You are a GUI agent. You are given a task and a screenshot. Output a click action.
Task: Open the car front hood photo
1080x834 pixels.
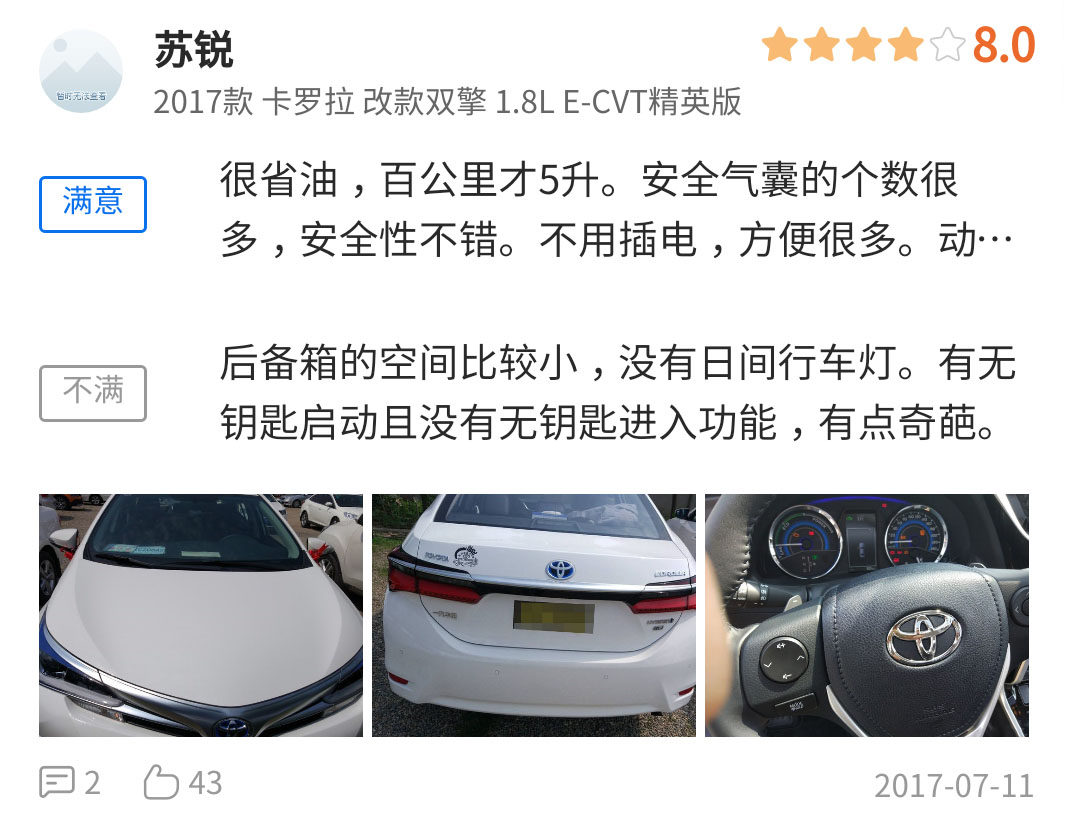click(201, 615)
